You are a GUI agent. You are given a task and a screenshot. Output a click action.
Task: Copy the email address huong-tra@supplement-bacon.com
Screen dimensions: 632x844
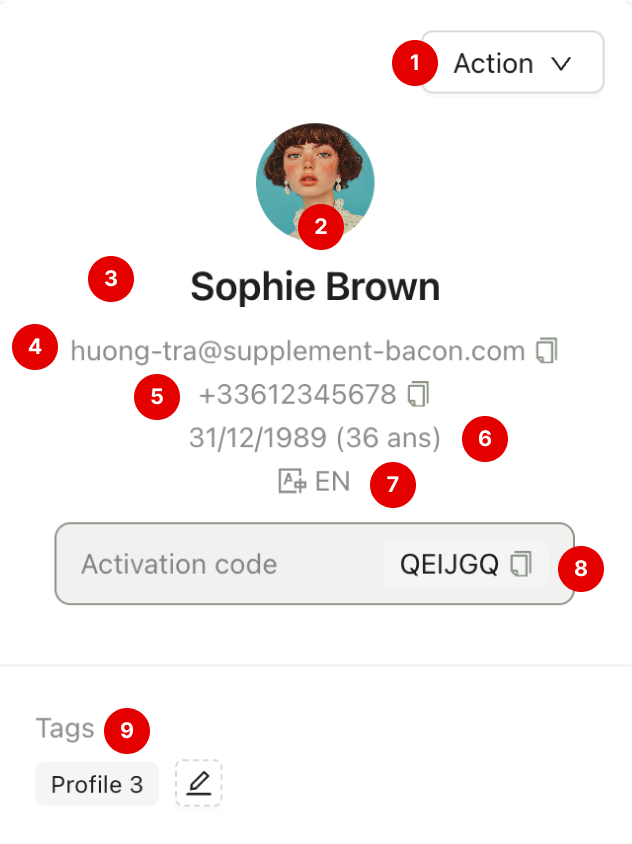[x=546, y=351]
